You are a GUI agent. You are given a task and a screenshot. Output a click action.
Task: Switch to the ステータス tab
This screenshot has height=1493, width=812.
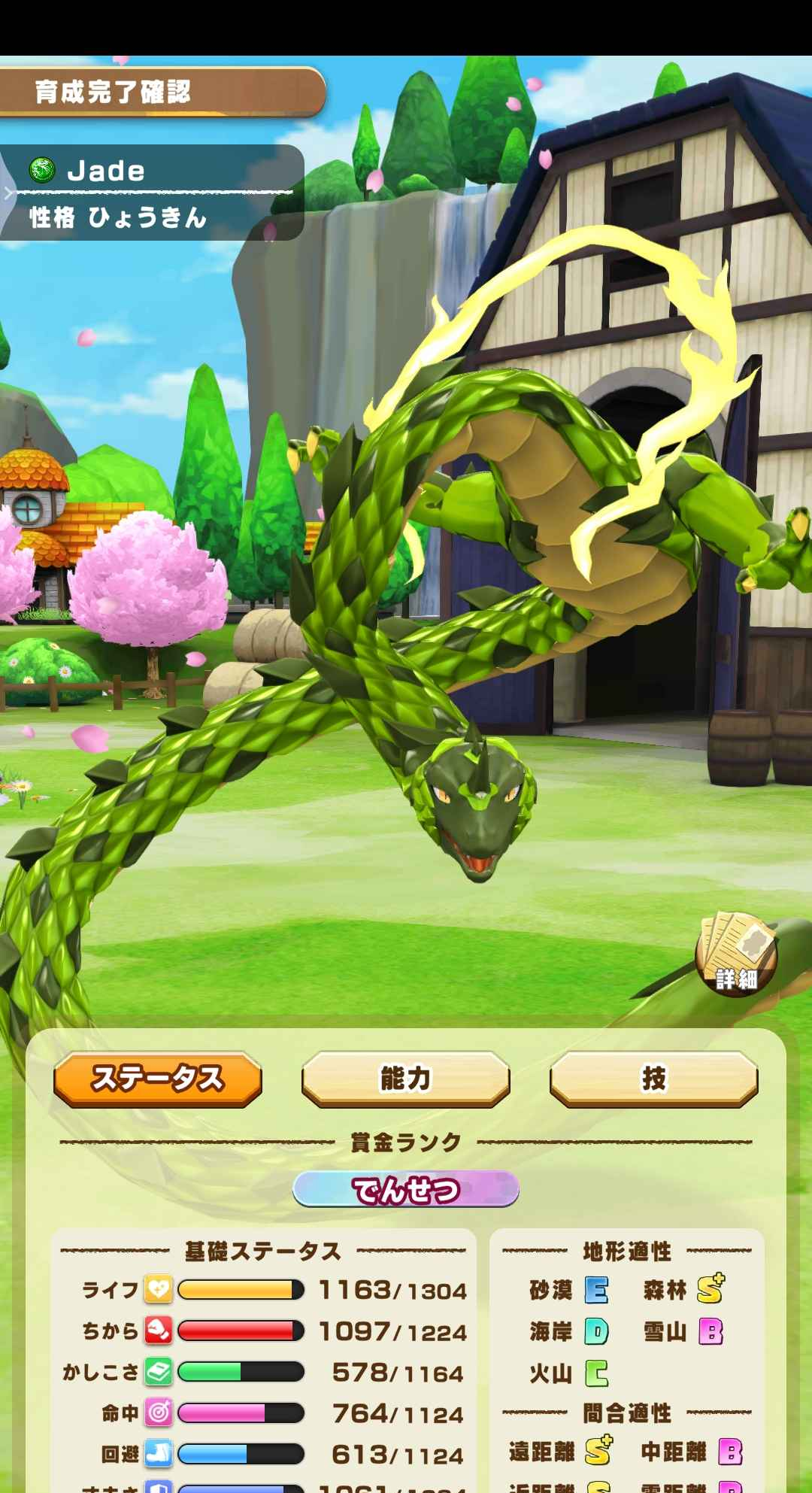click(158, 1079)
